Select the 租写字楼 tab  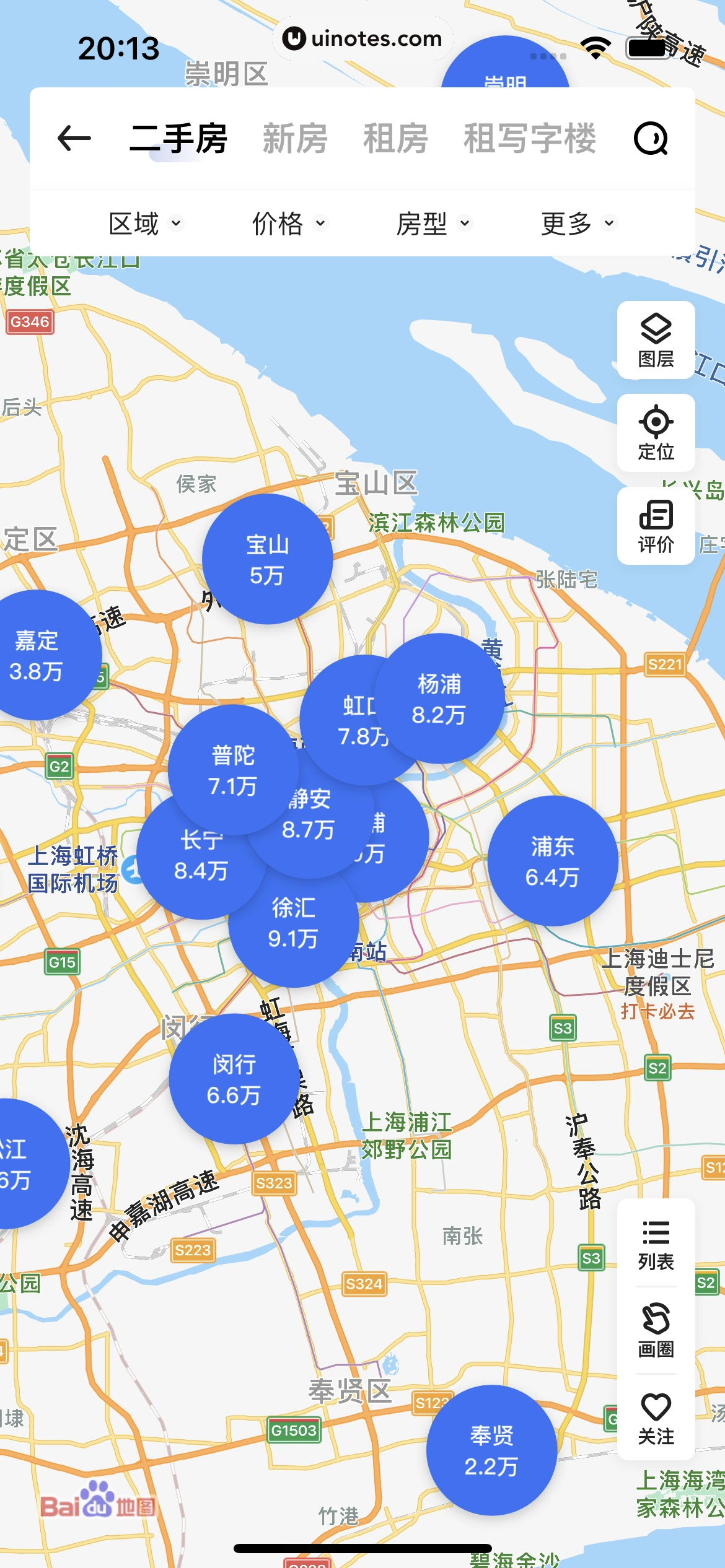[x=530, y=138]
